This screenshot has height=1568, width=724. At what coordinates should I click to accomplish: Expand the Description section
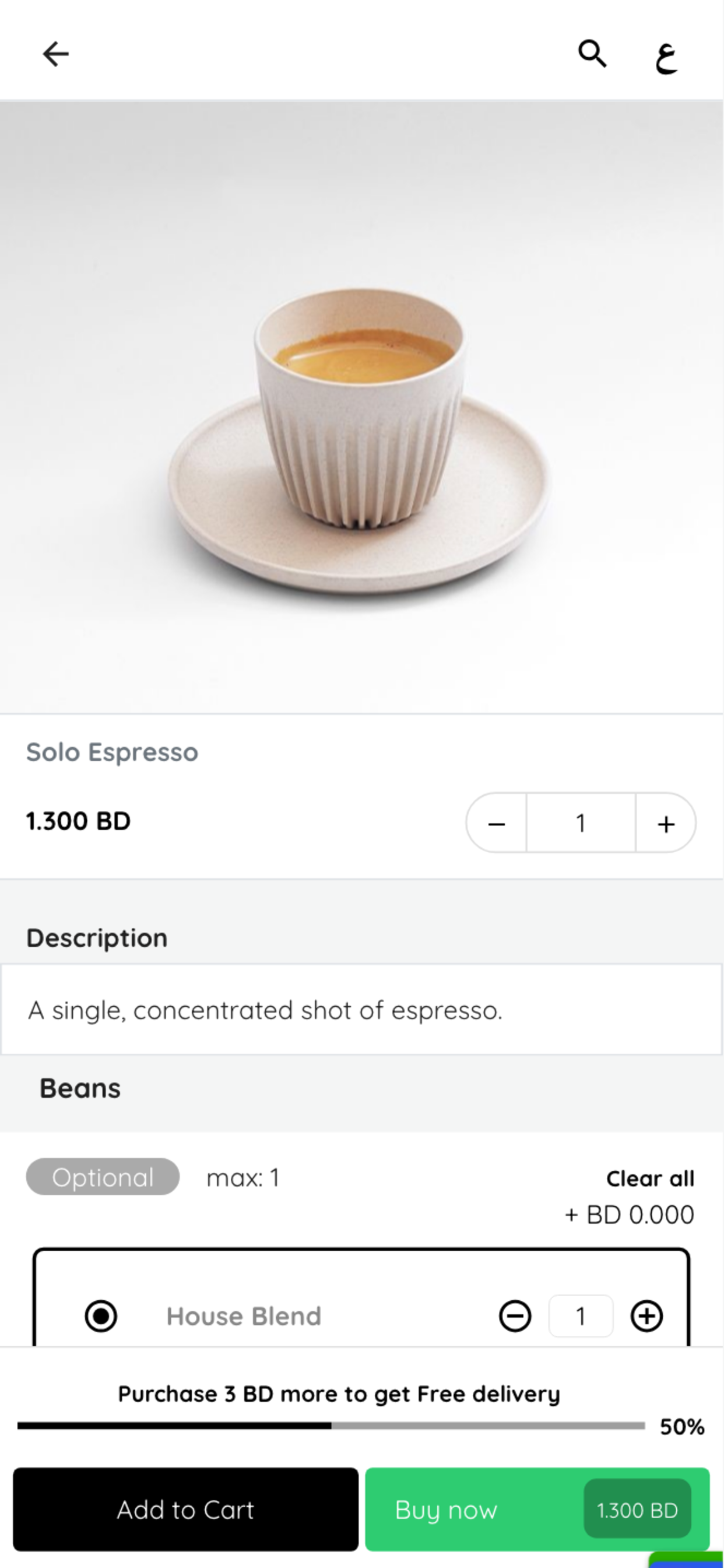pyautogui.click(x=96, y=937)
